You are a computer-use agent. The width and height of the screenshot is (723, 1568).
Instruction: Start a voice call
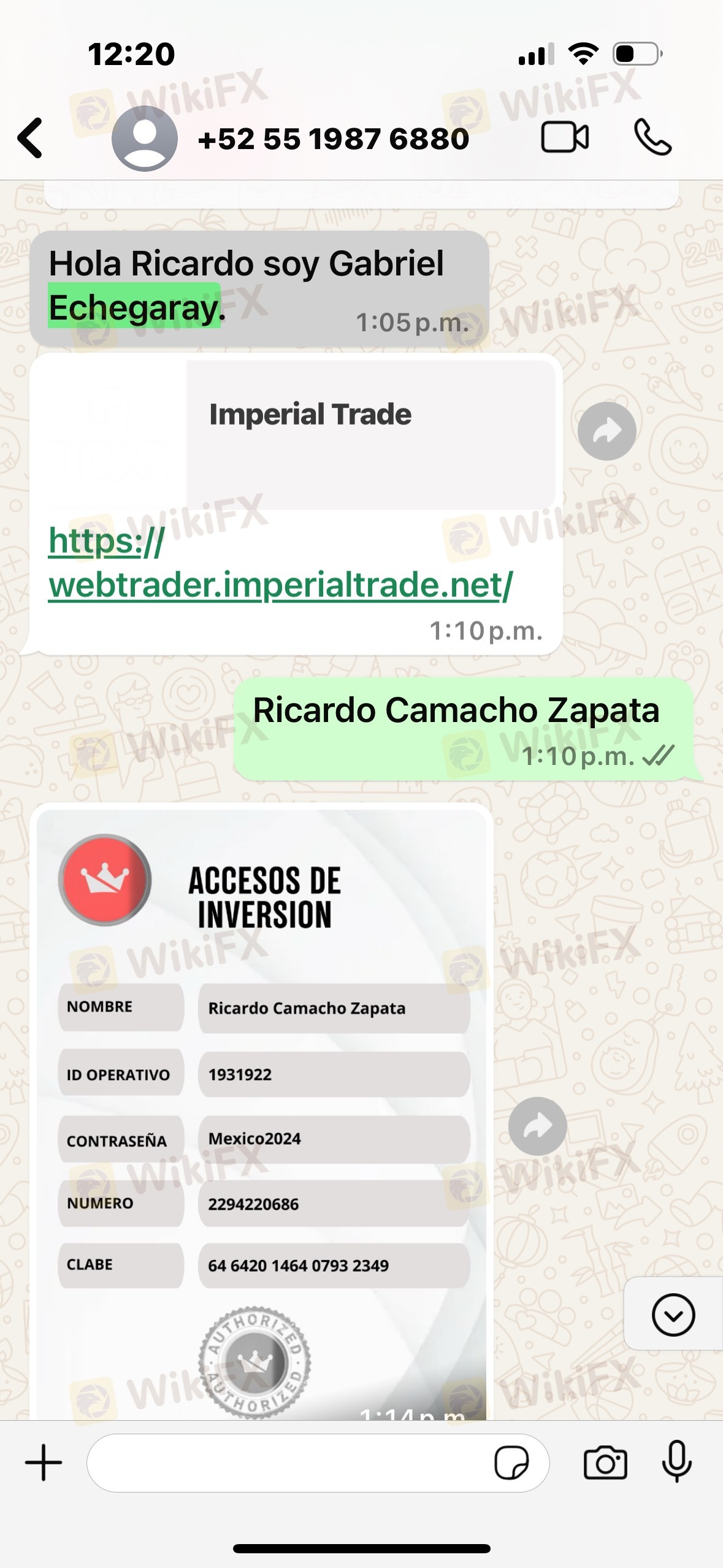pyautogui.click(x=652, y=137)
